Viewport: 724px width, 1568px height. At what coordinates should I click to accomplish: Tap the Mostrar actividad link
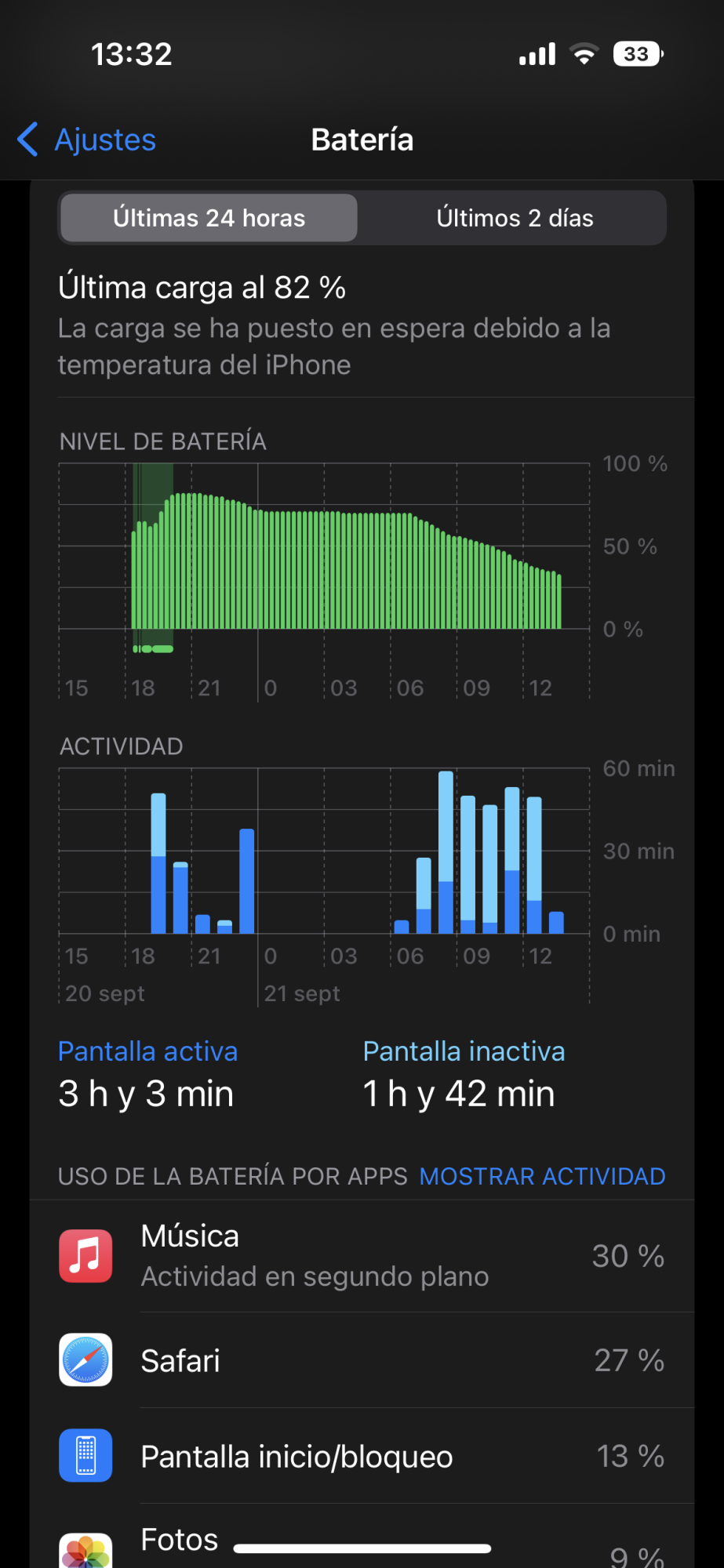[542, 1176]
